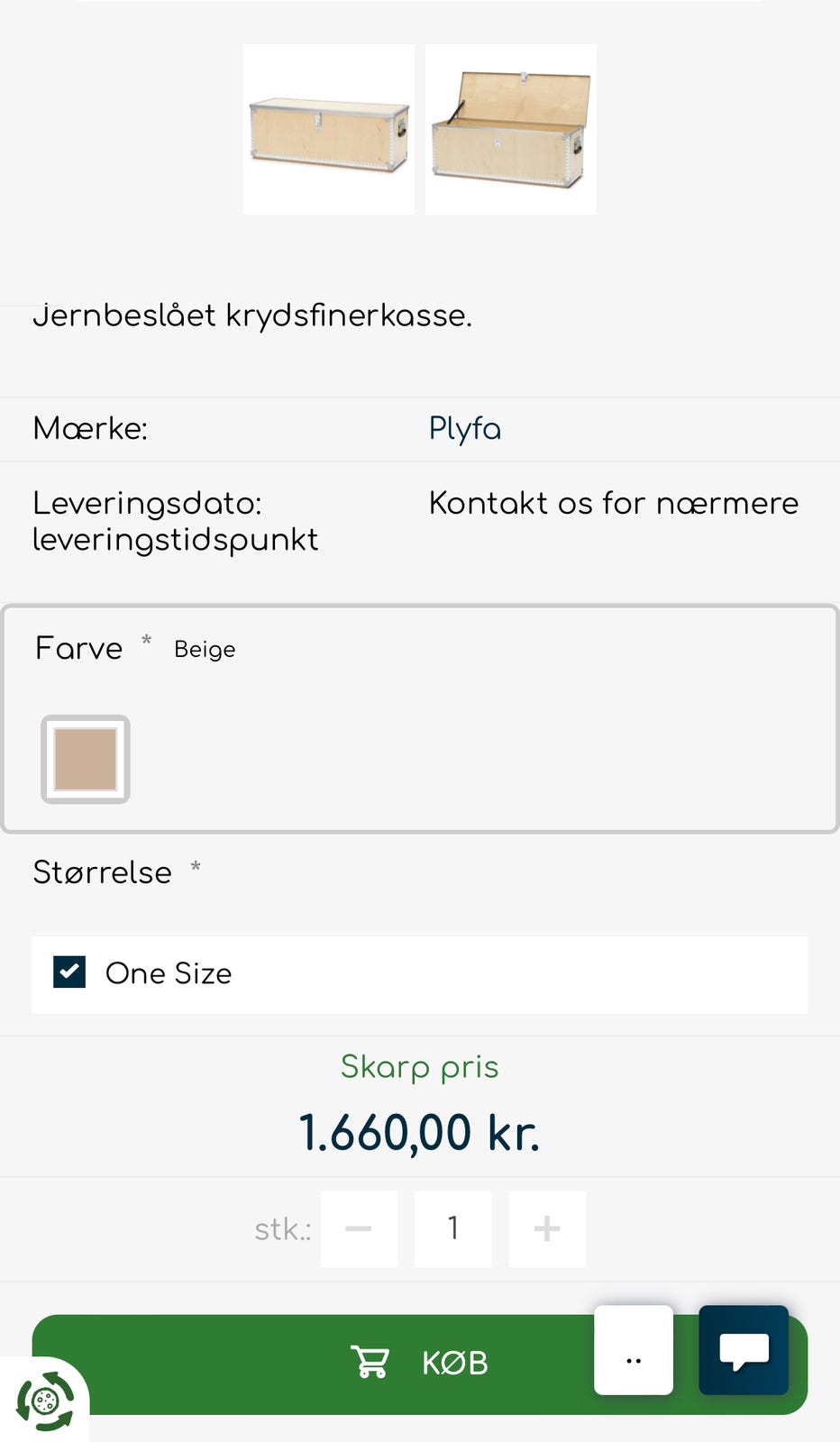Decrease quantity using the minus icon
Image resolution: width=840 pixels, height=1442 pixels.
[x=359, y=1228]
